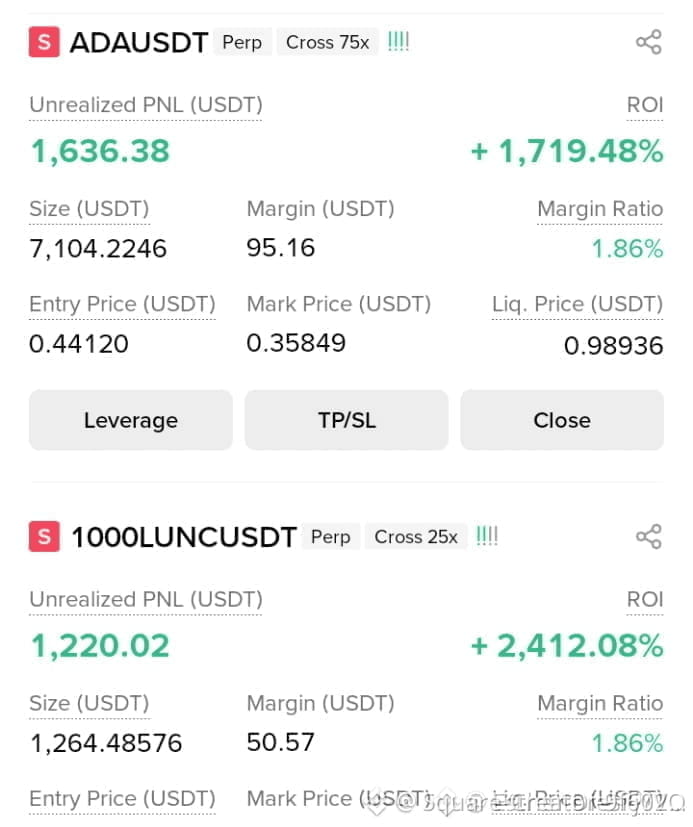The height and width of the screenshot is (827, 693).
Task: Share the 1000LUNCUSDT position
Action: (648, 537)
